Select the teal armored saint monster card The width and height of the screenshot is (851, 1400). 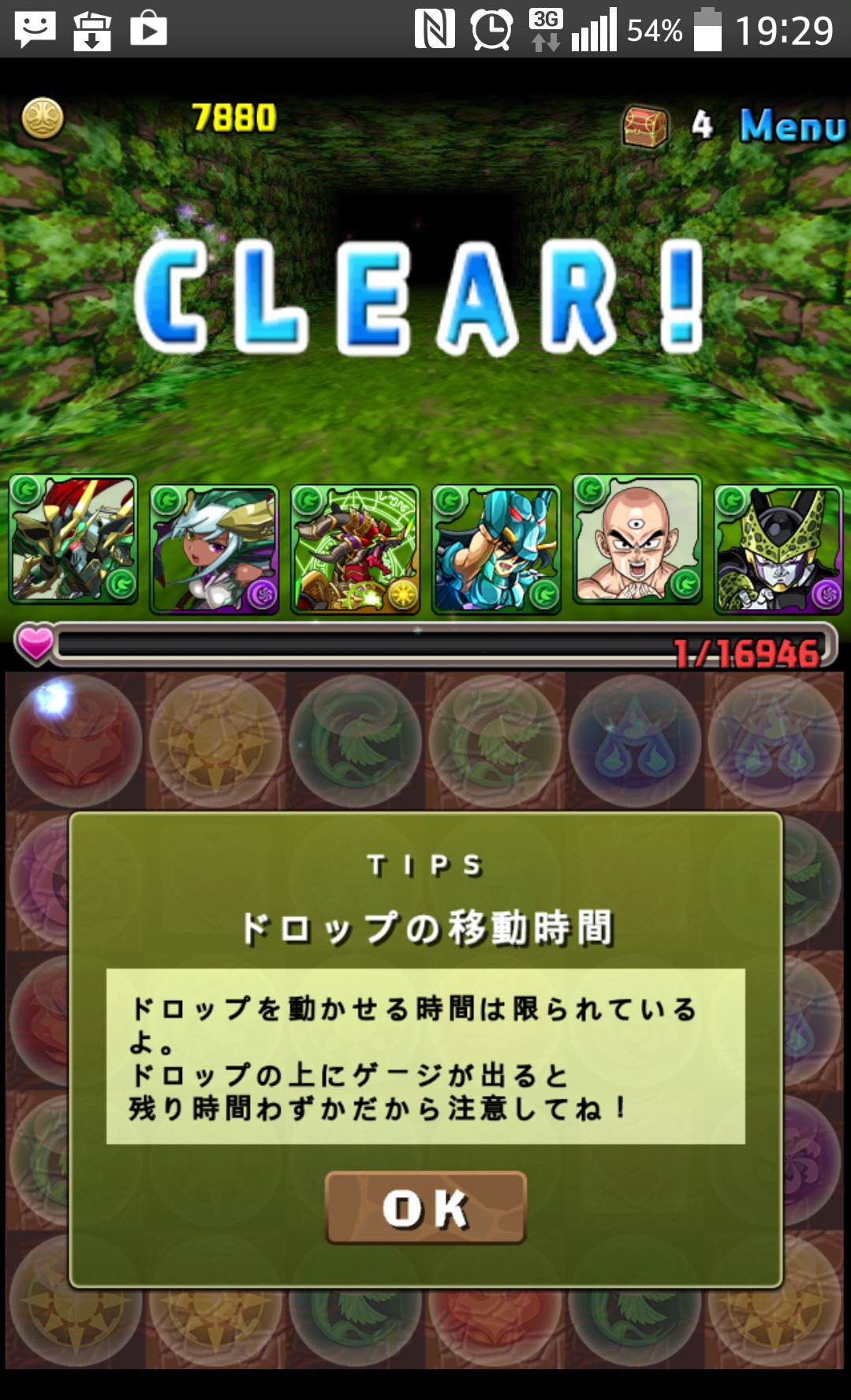(x=496, y=550)
